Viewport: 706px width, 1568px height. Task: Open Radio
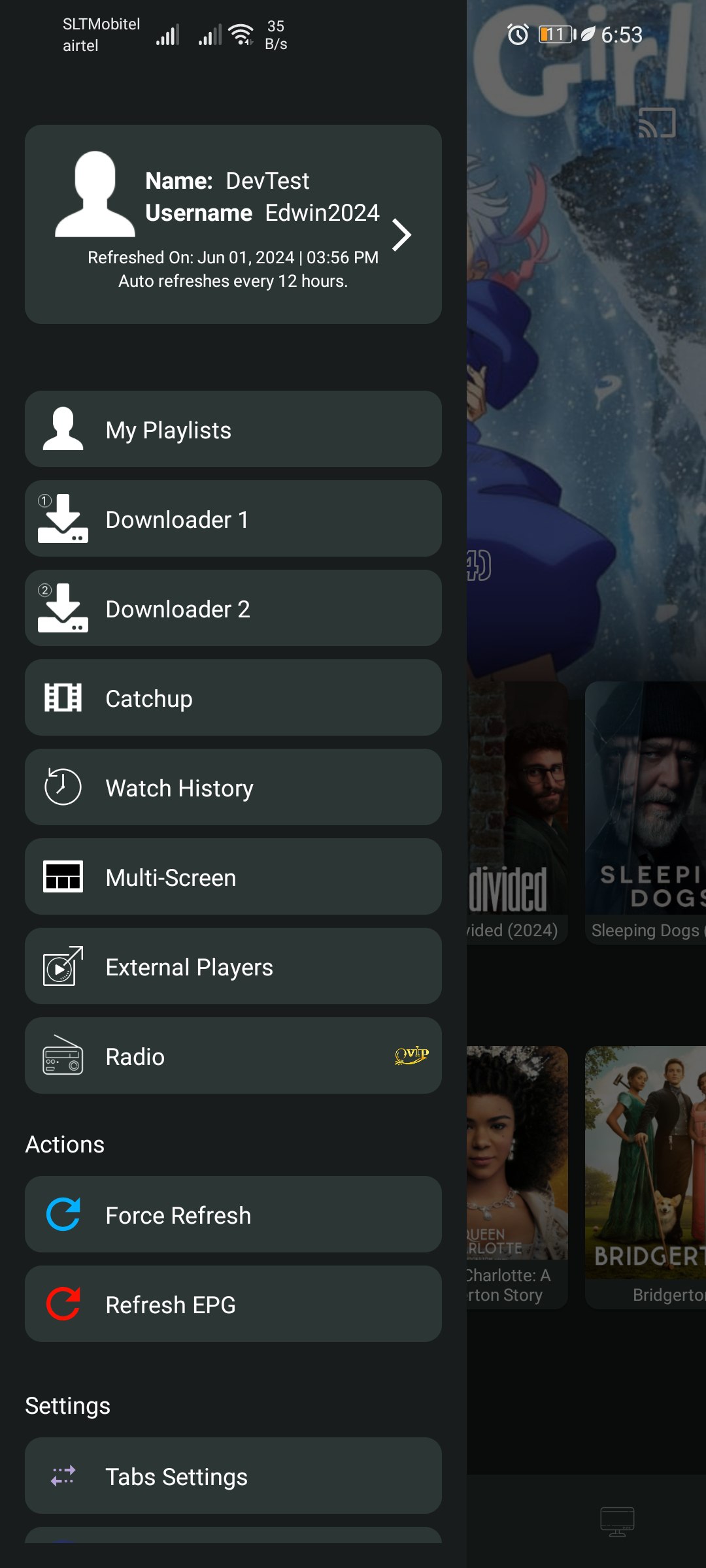[233, 1056]
